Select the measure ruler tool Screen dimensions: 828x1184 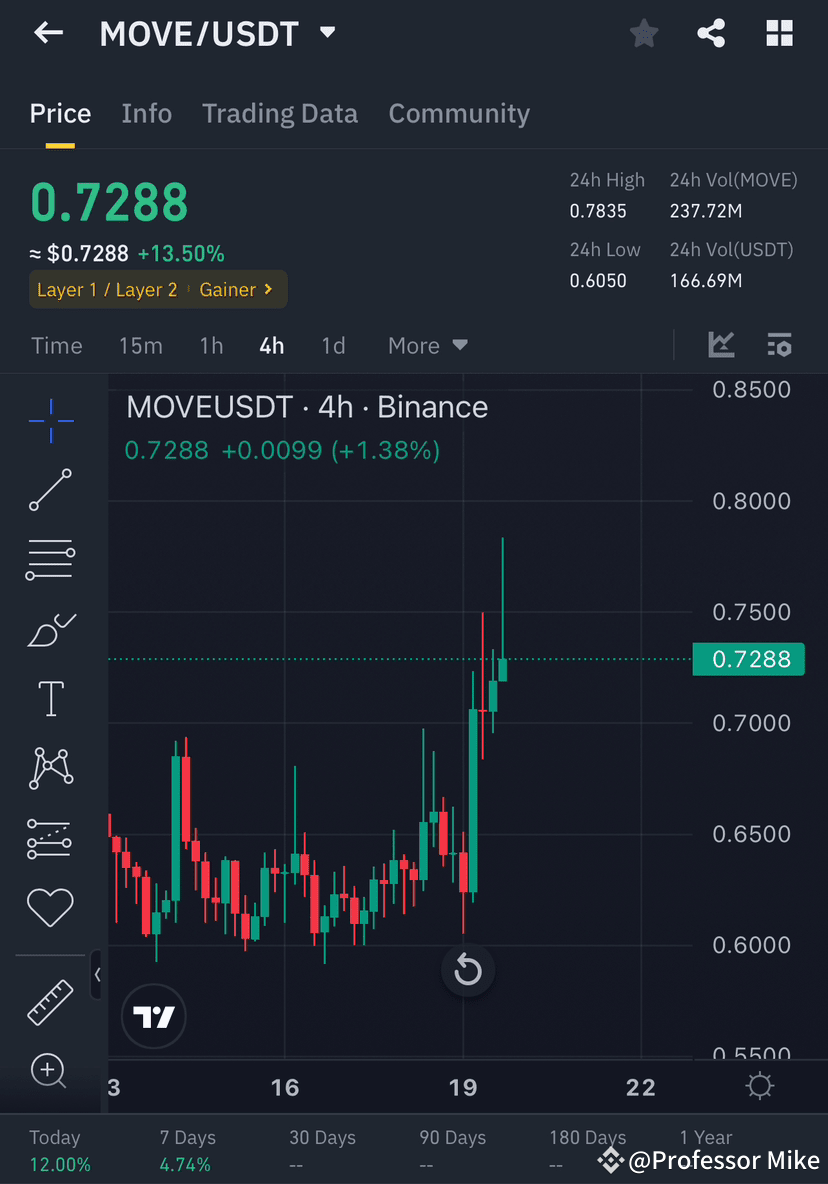tap(50, 1002)
